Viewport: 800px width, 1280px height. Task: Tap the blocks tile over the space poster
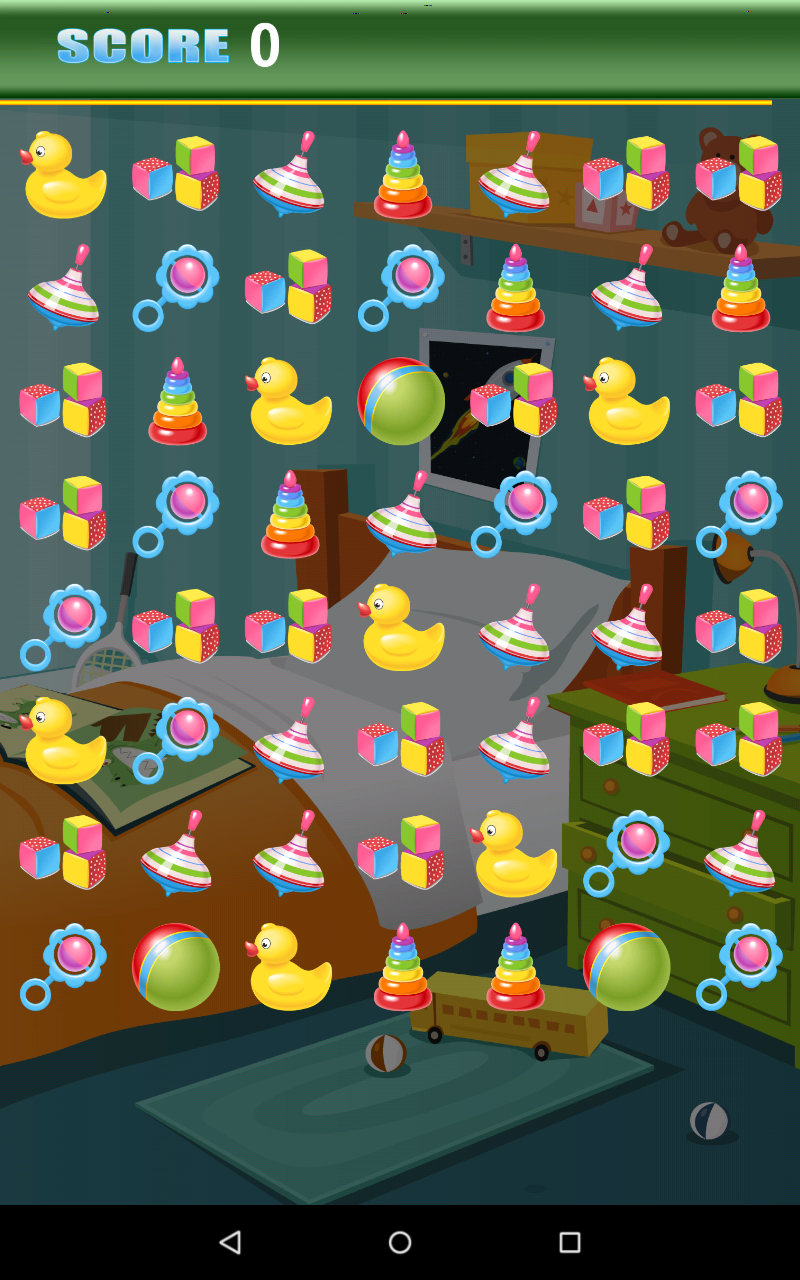click(x=514, y=399)
